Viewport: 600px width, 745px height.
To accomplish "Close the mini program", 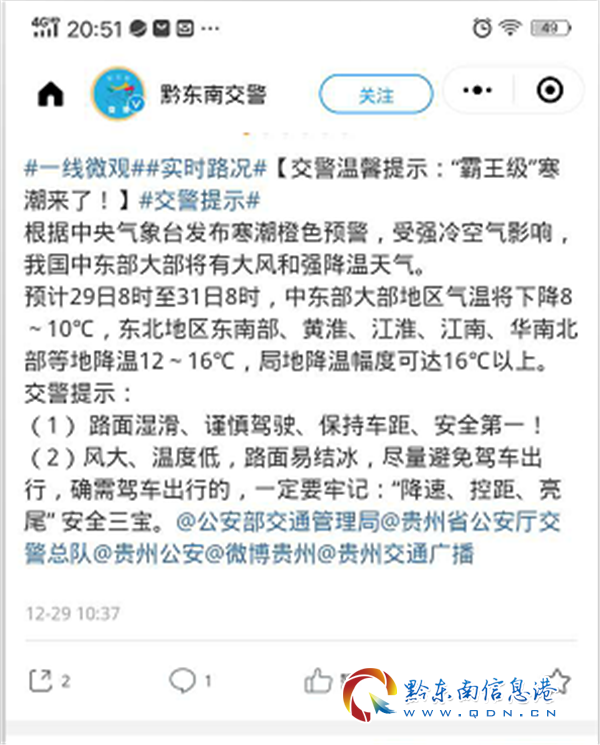I will 550,92.
